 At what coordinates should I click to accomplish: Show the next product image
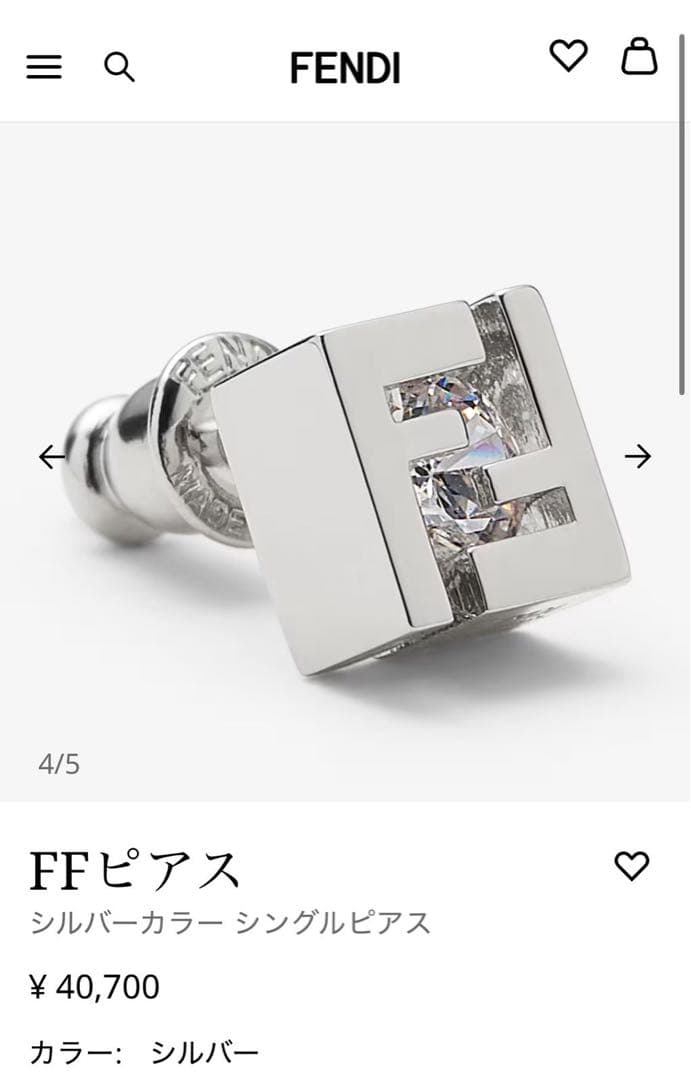pos(637,457)
